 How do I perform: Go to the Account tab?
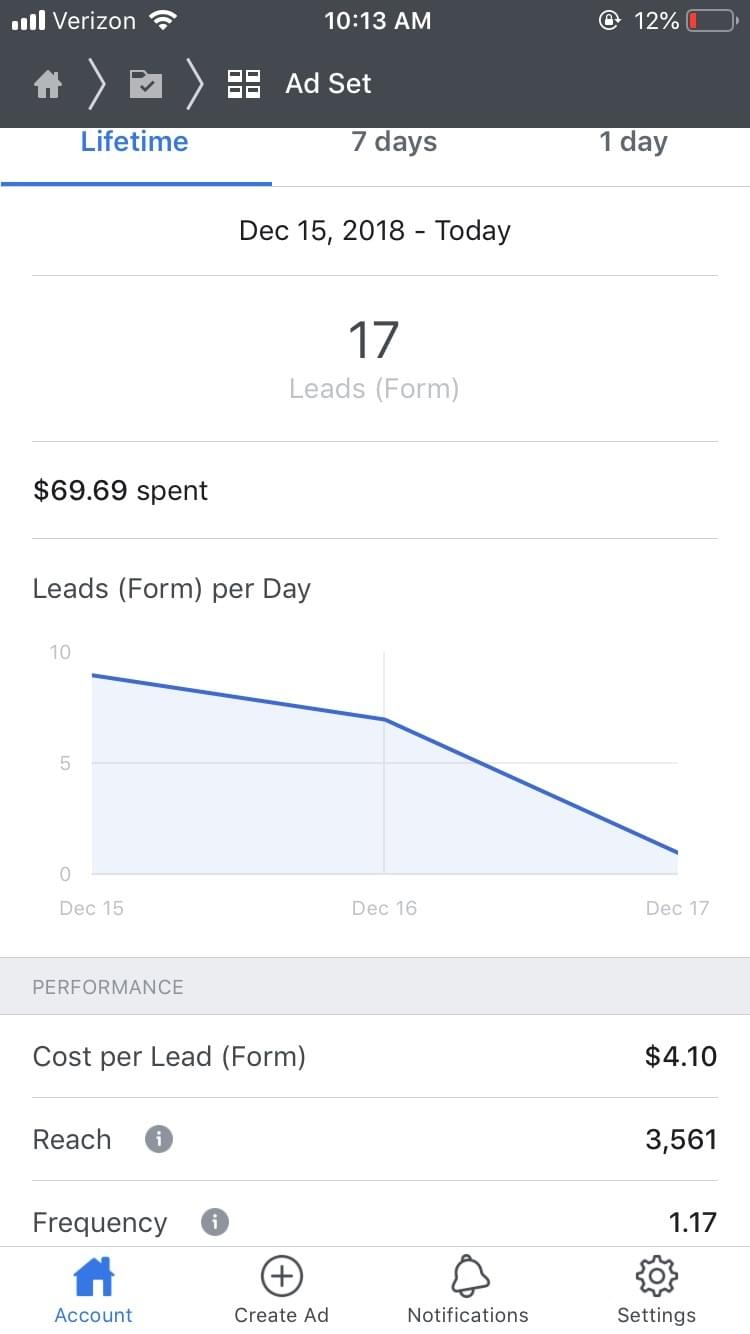click(x=94, y=1291)
